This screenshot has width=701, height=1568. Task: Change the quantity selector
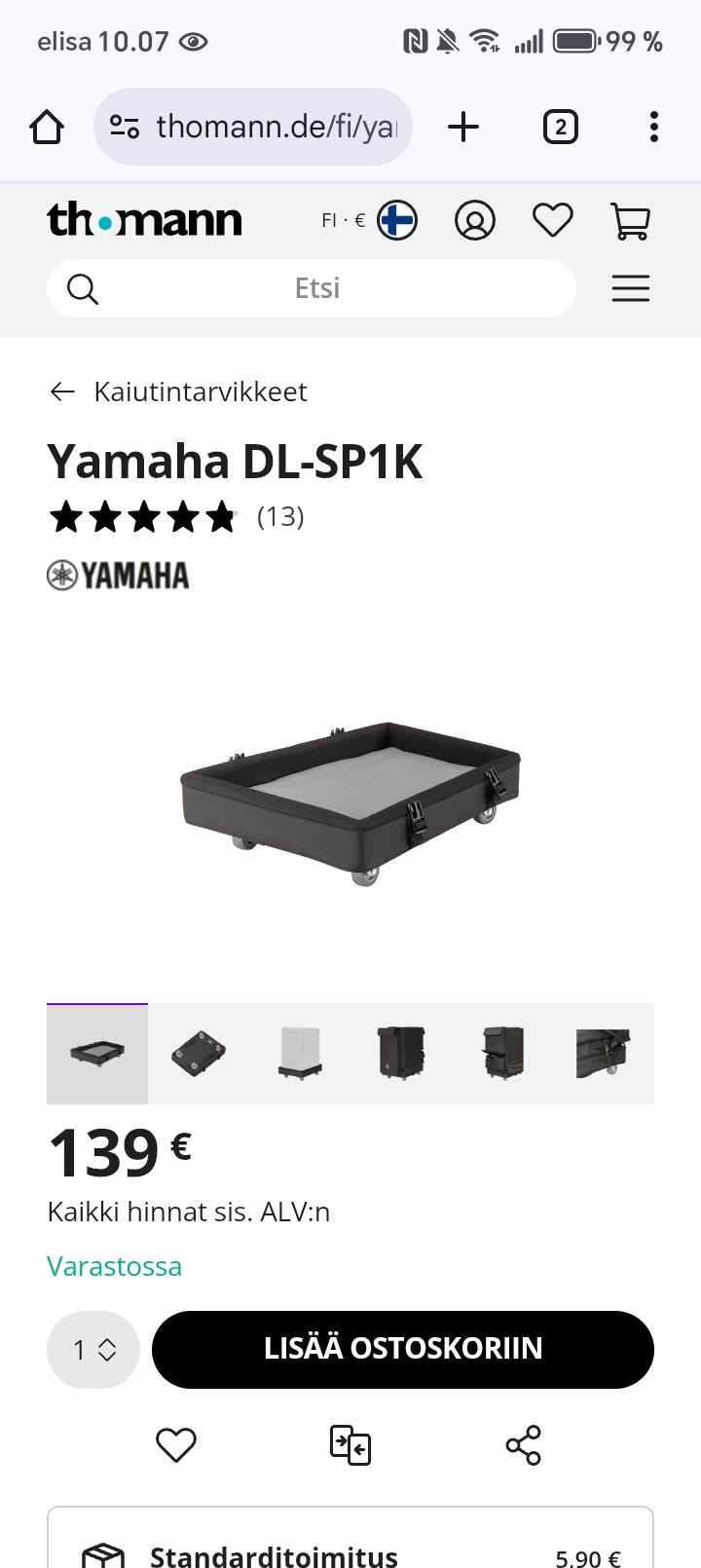pos(93,1350)
